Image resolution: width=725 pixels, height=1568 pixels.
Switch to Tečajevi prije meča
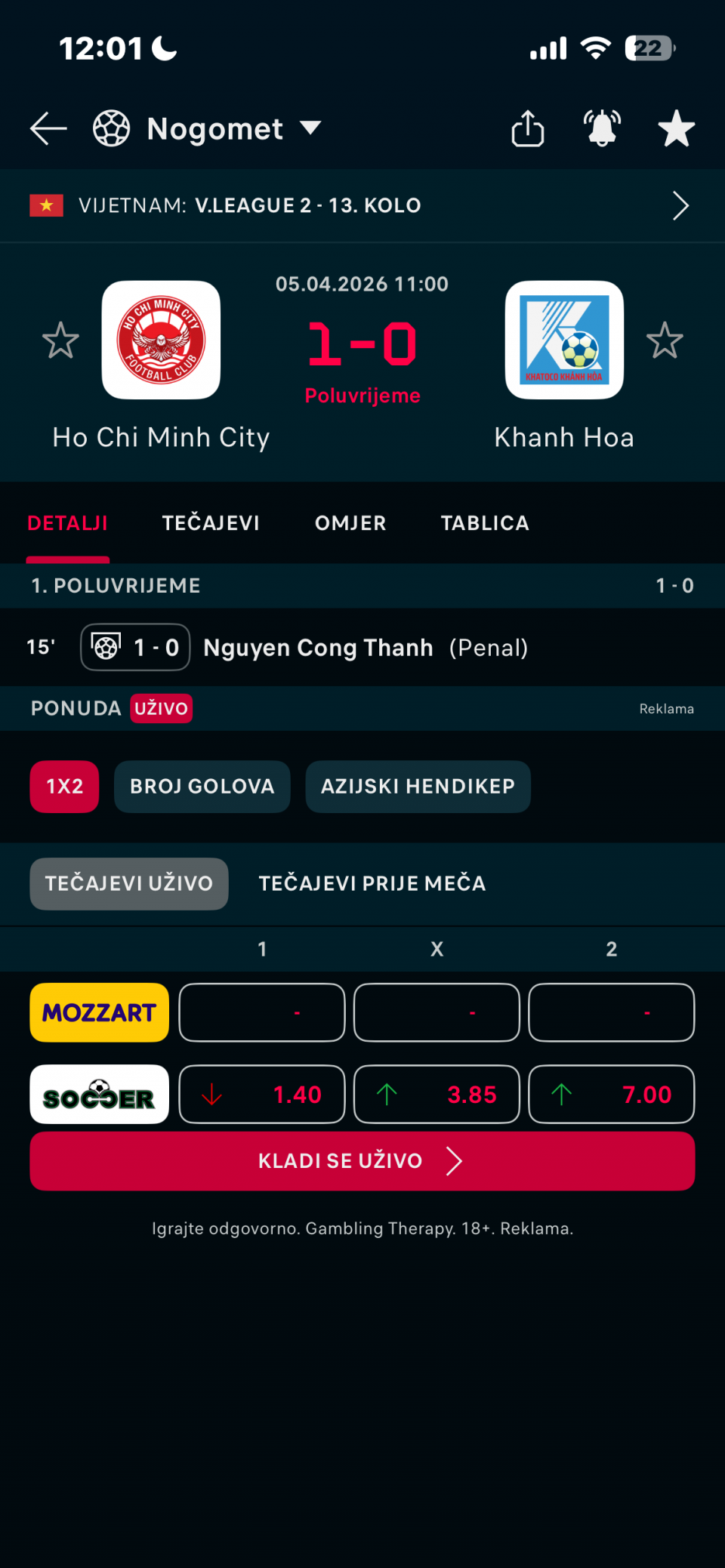[372, 883]
